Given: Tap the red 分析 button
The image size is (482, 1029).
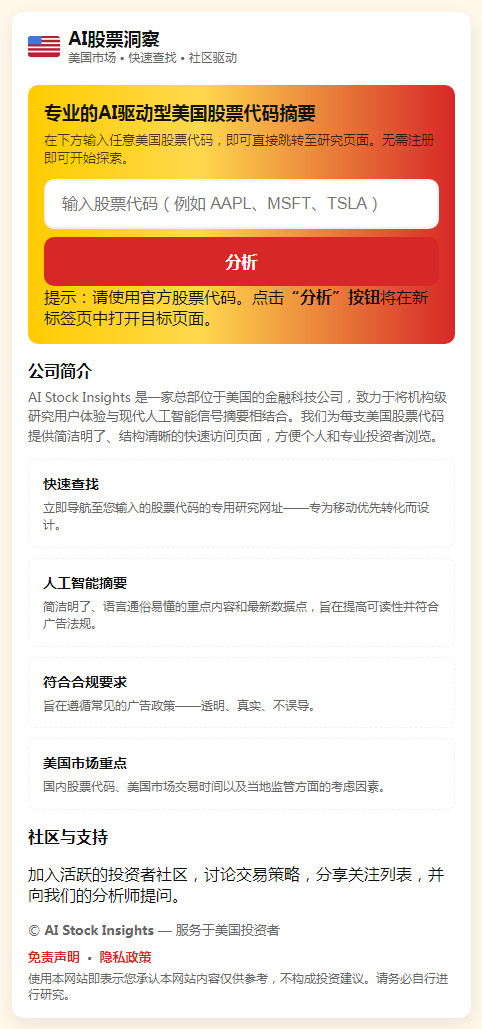Looking at the screenshot, I should point(241,262).
